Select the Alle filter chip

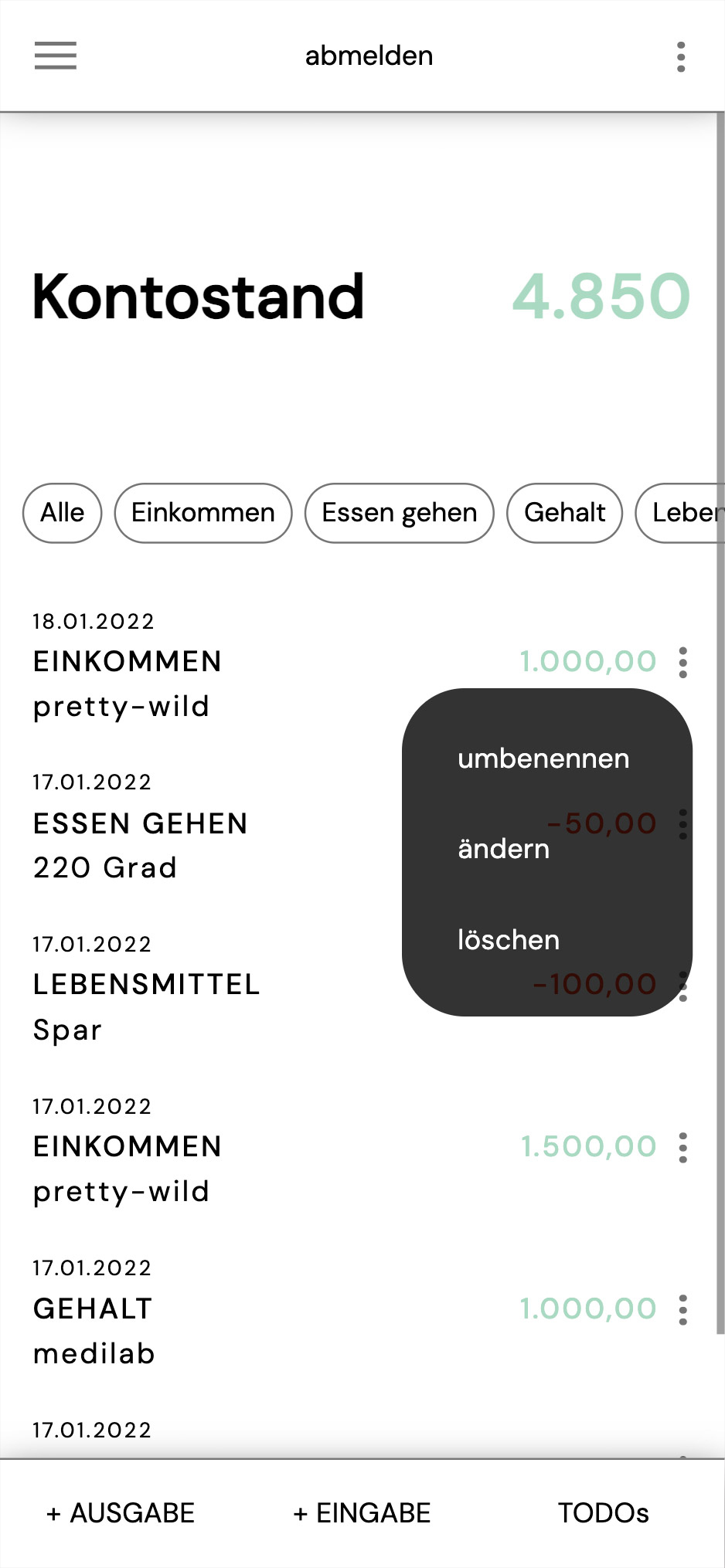(x=62, y=512)
